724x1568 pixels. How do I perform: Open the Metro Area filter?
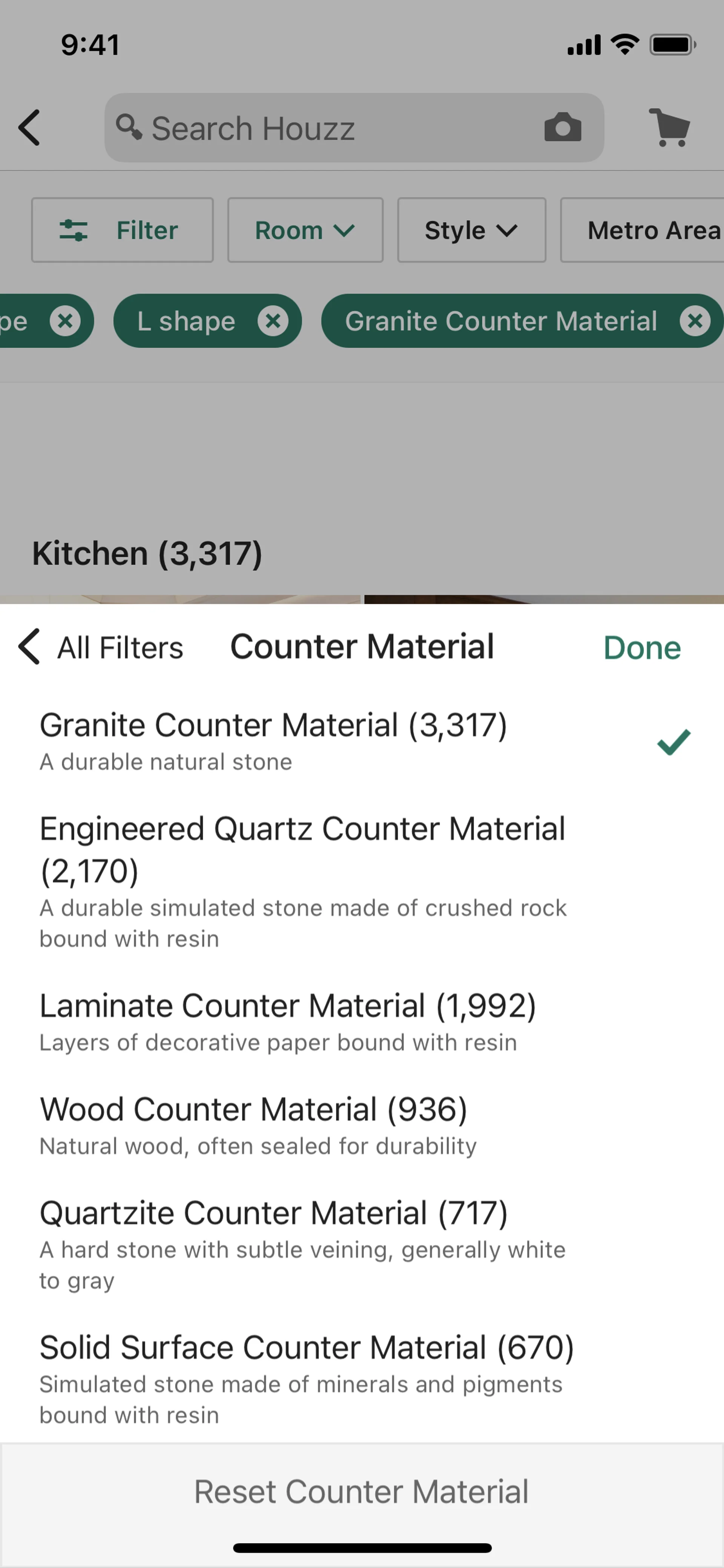pos(645,230)
